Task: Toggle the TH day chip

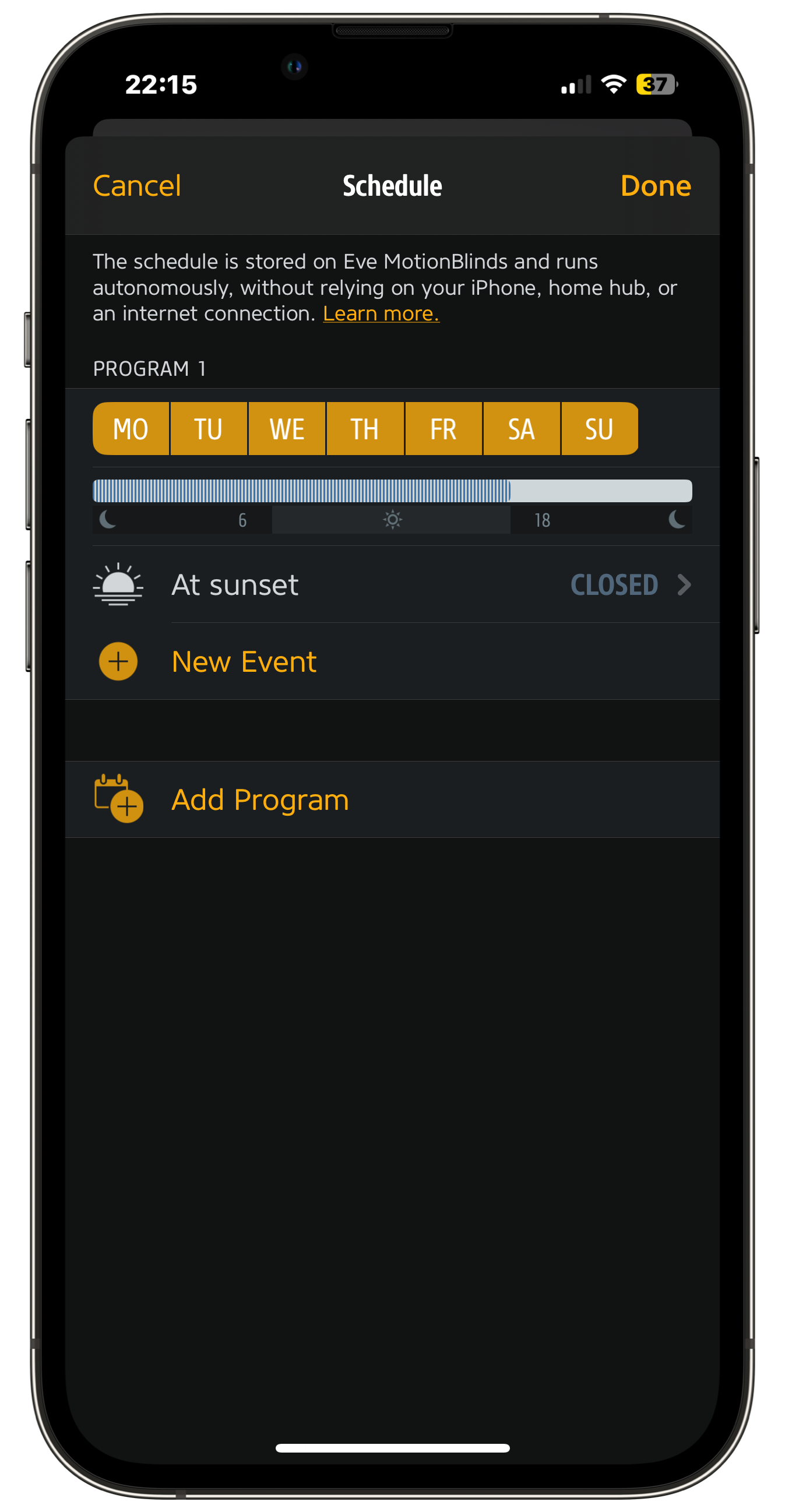Action: click(x=365, y=429)
